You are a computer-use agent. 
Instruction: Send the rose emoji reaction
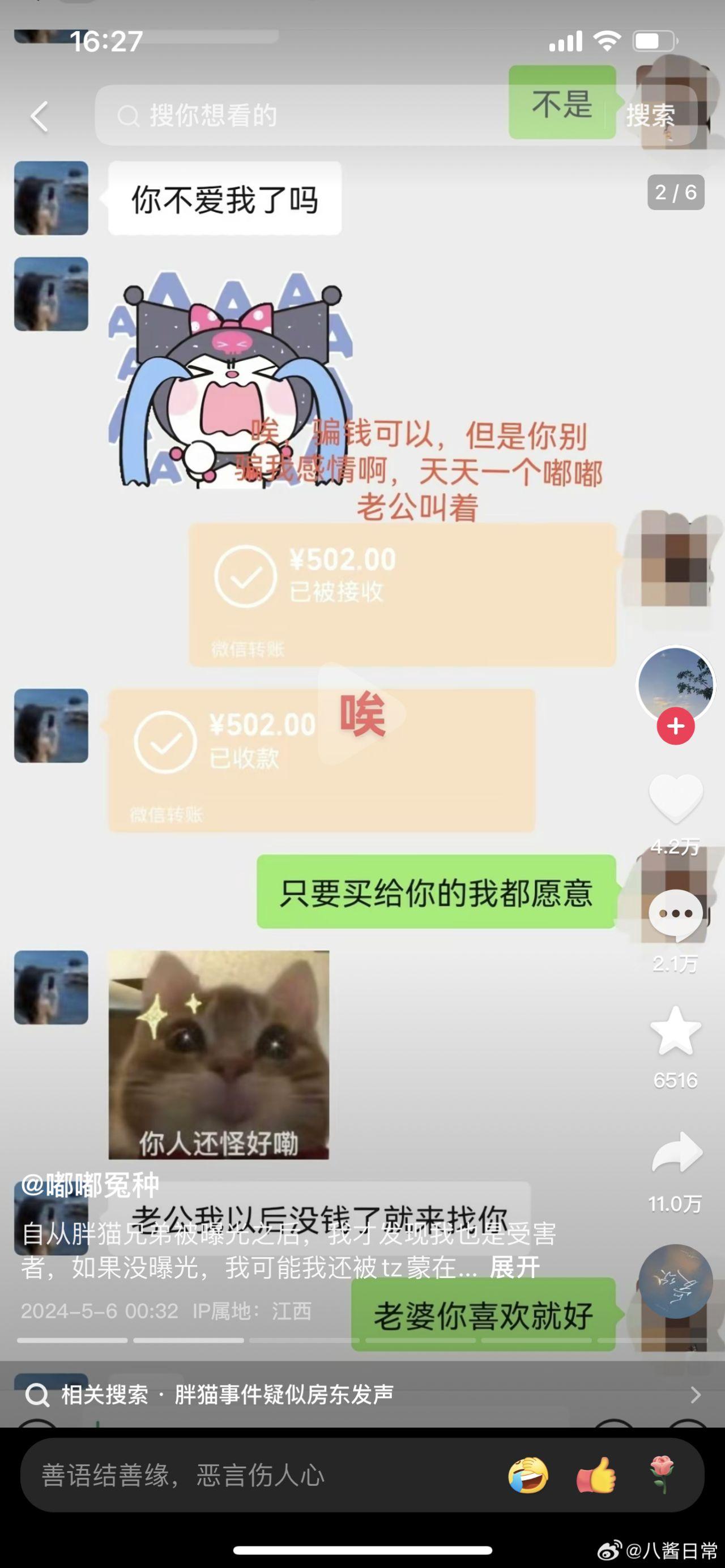(x=662, y=1476)
